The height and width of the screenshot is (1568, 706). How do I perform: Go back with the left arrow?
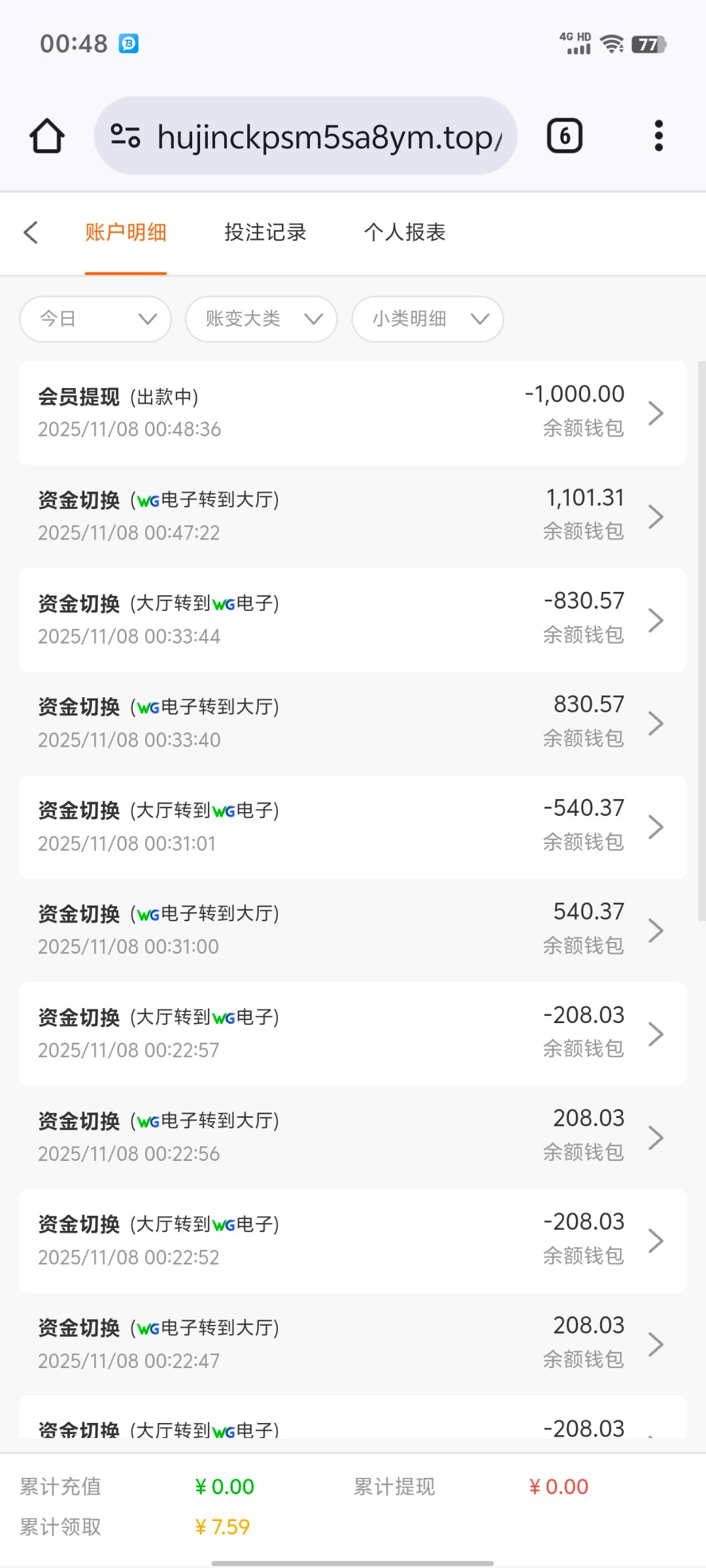31,232
